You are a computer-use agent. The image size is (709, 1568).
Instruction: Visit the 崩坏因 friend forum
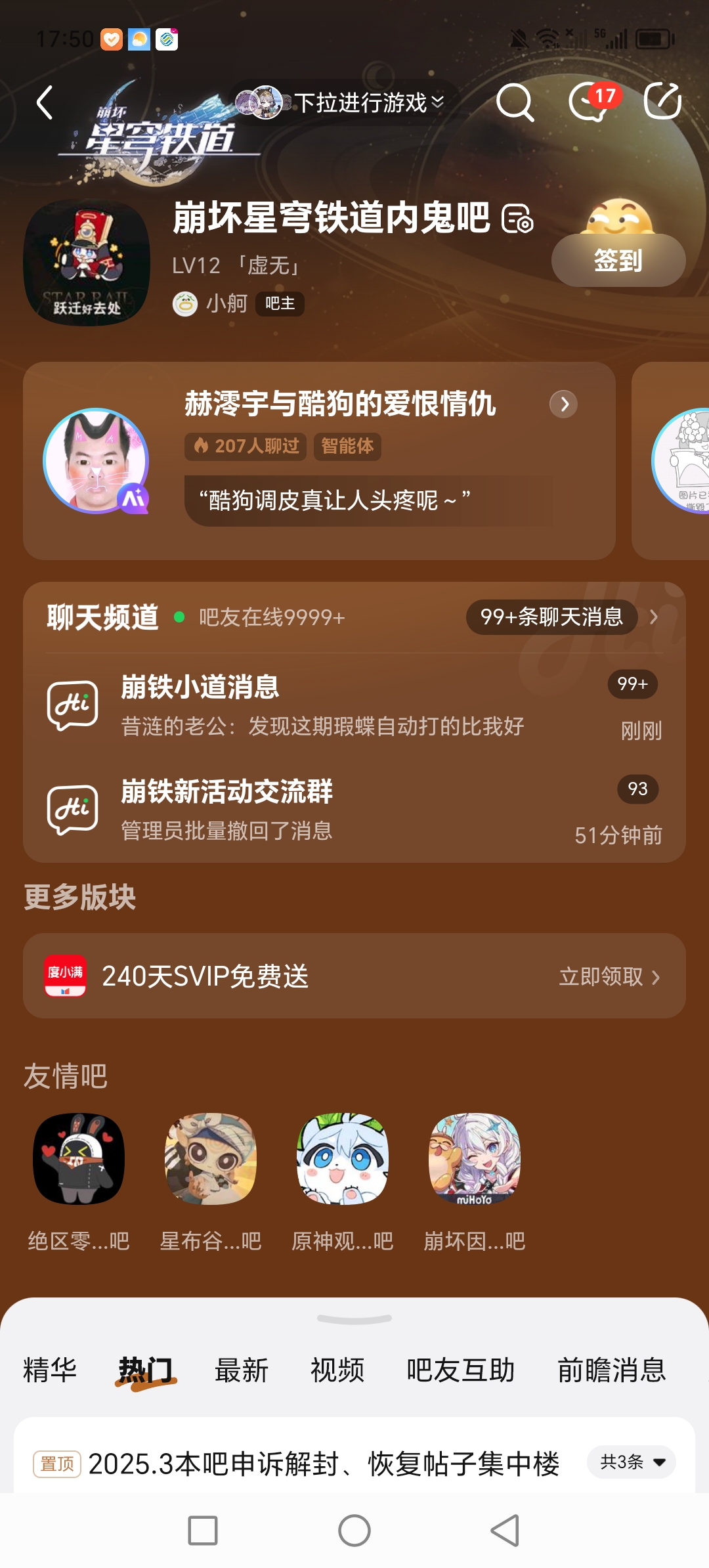point(475,1181)
